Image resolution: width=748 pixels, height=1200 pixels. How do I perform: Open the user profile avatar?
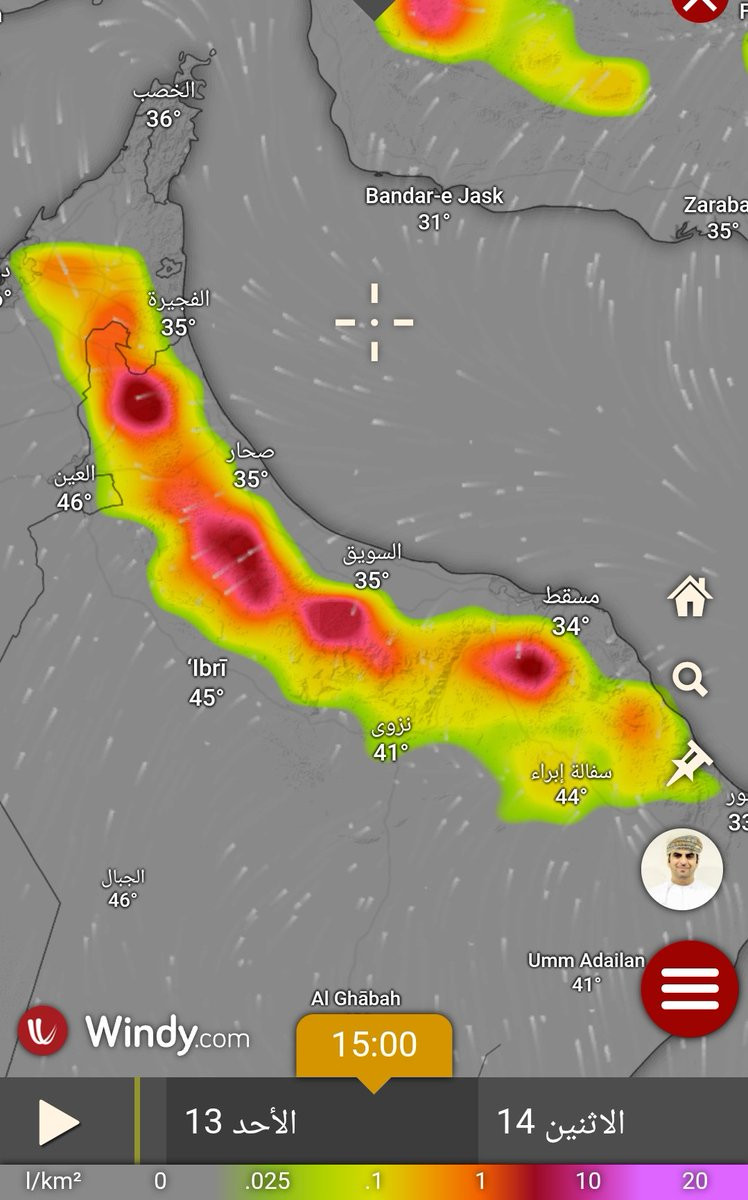coord(681,869)
